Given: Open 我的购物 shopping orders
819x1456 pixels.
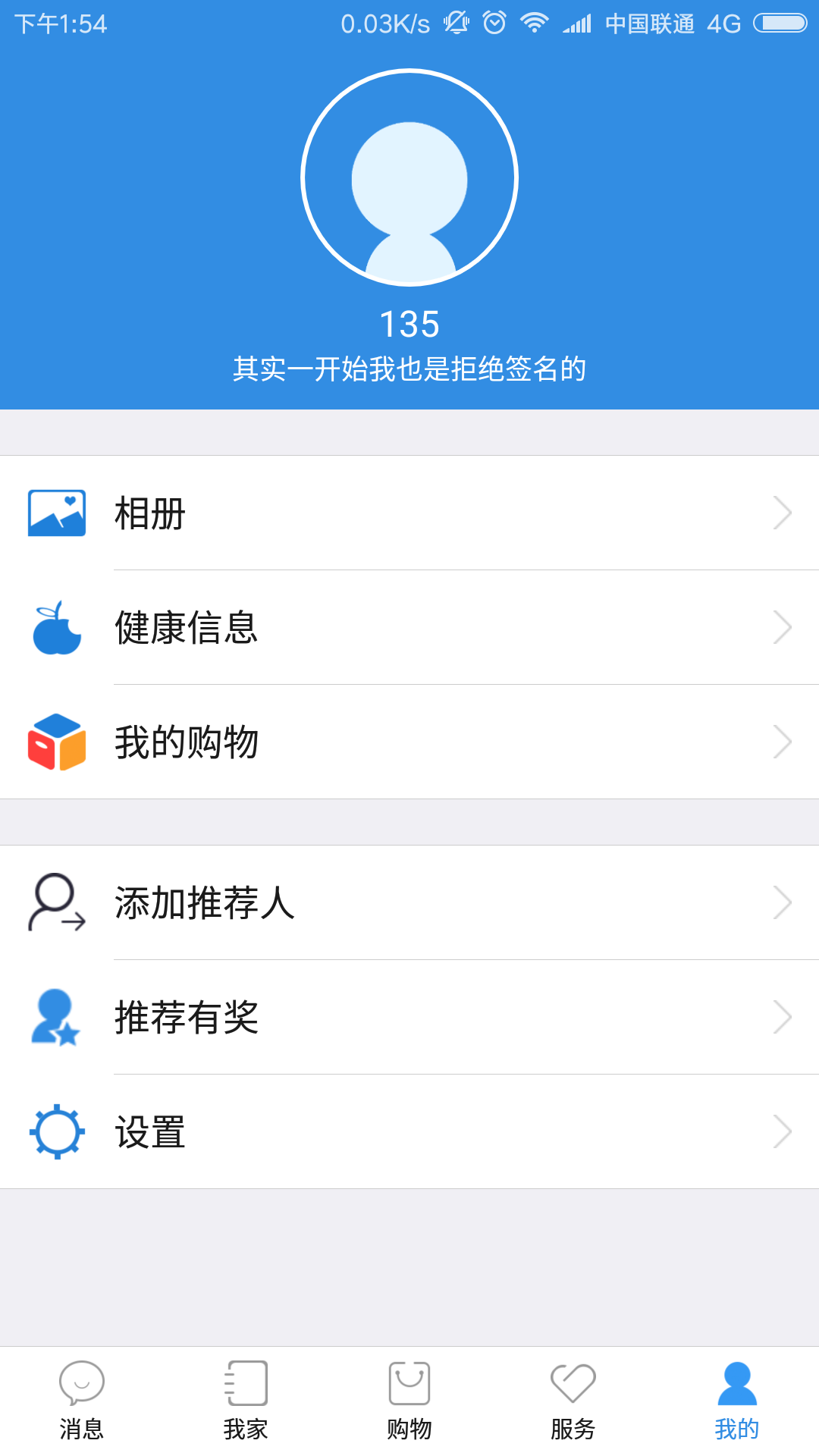Looking at the screenshot, I should pyautogui.click(x=409, y=742).
